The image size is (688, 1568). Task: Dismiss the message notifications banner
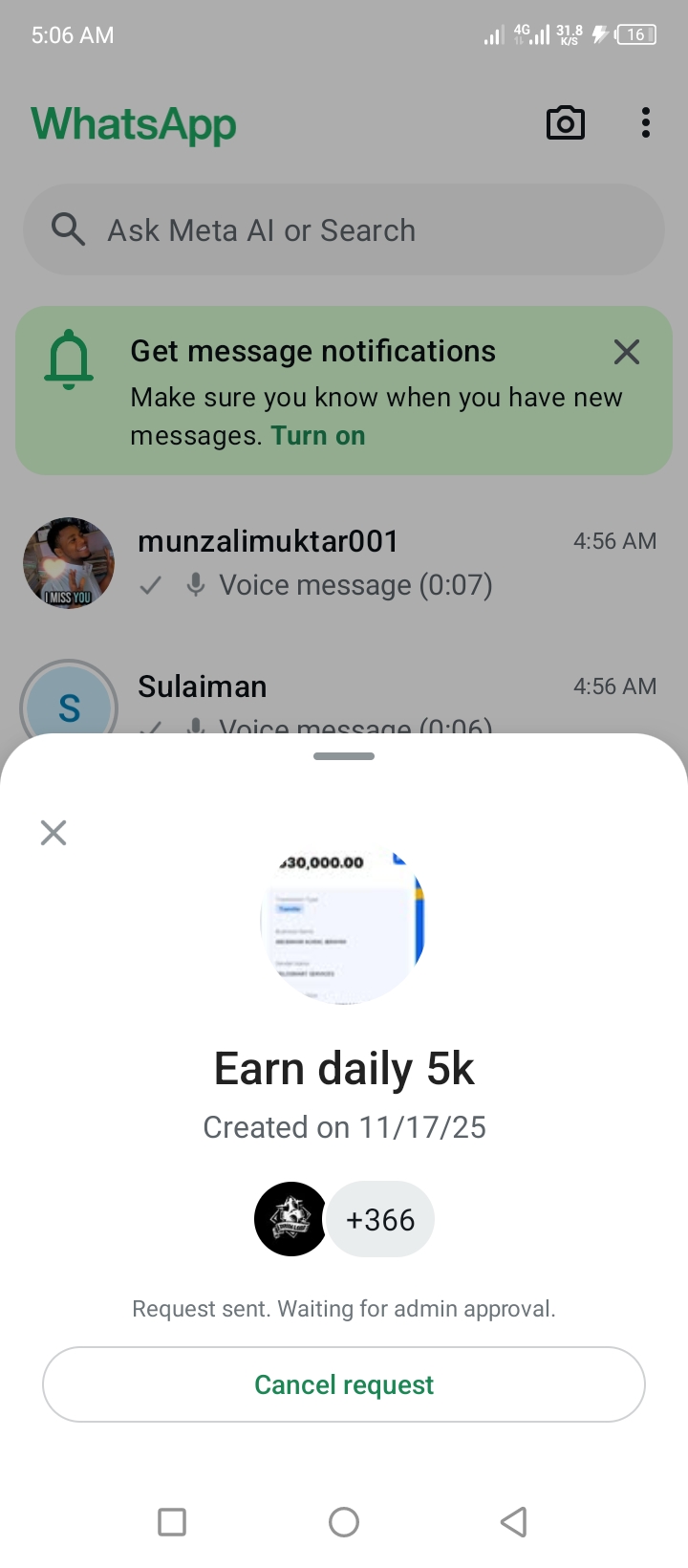pyautogui.click(x=627, y=352)
